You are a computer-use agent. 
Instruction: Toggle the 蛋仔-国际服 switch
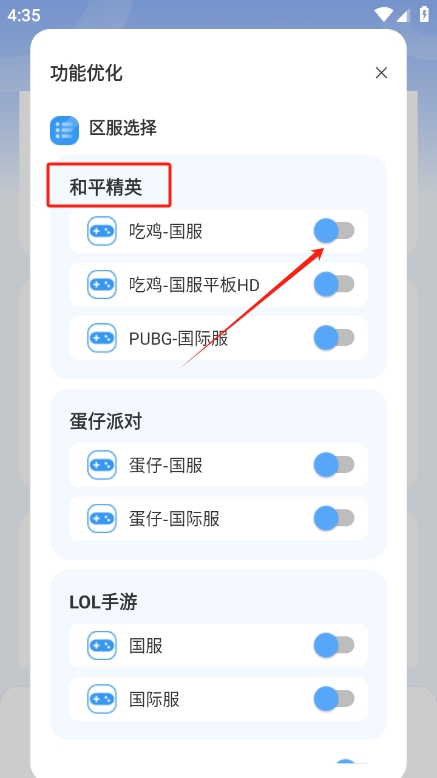334,519
